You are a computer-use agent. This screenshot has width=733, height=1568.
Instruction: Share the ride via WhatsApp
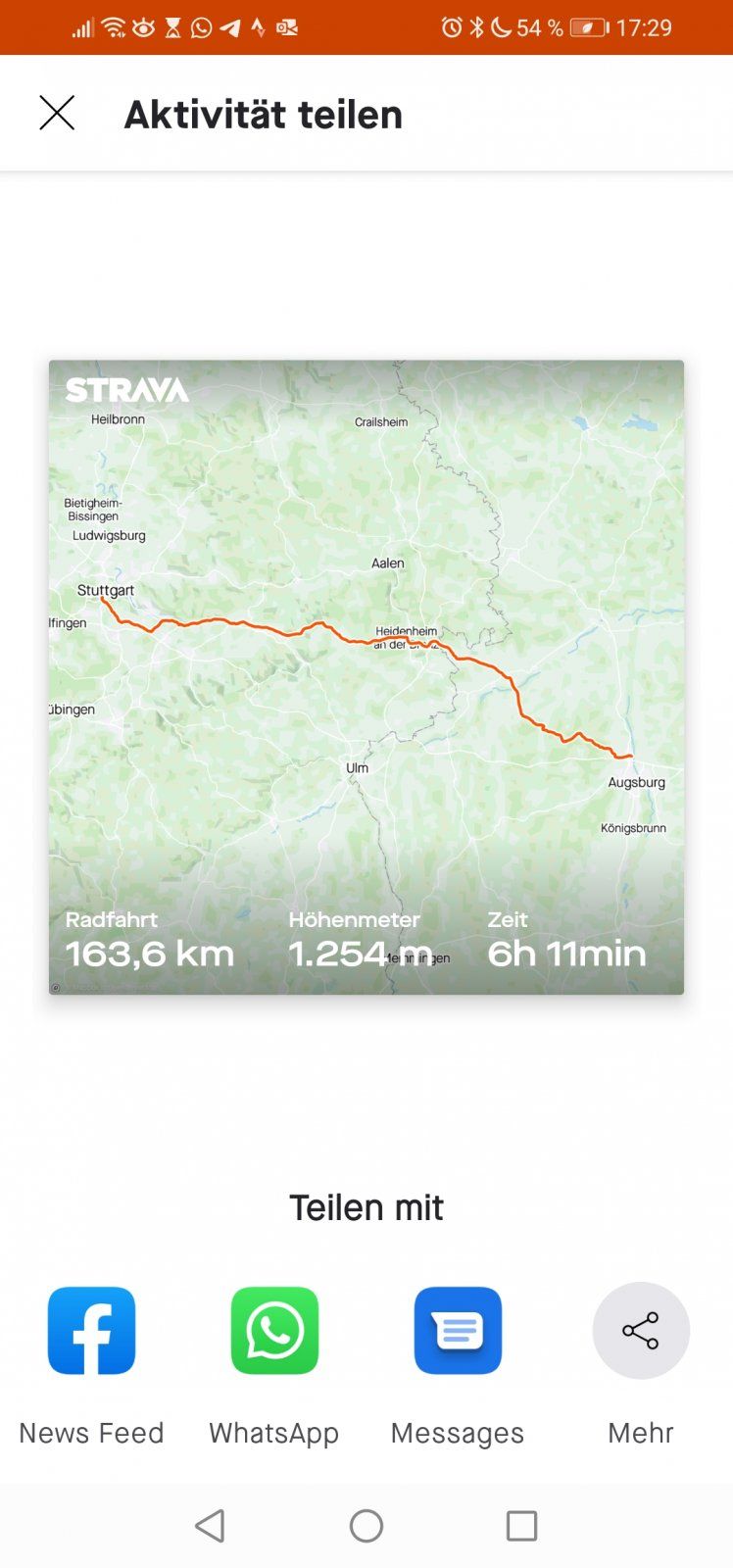pos(274,1331)
